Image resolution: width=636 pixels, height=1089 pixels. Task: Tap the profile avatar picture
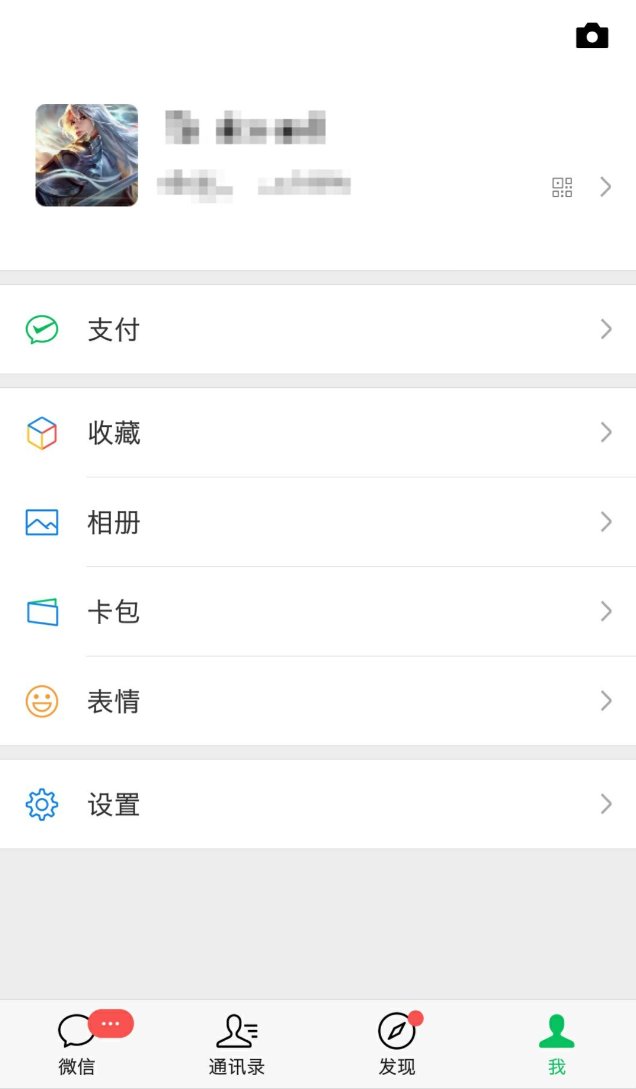coord(87,155)
